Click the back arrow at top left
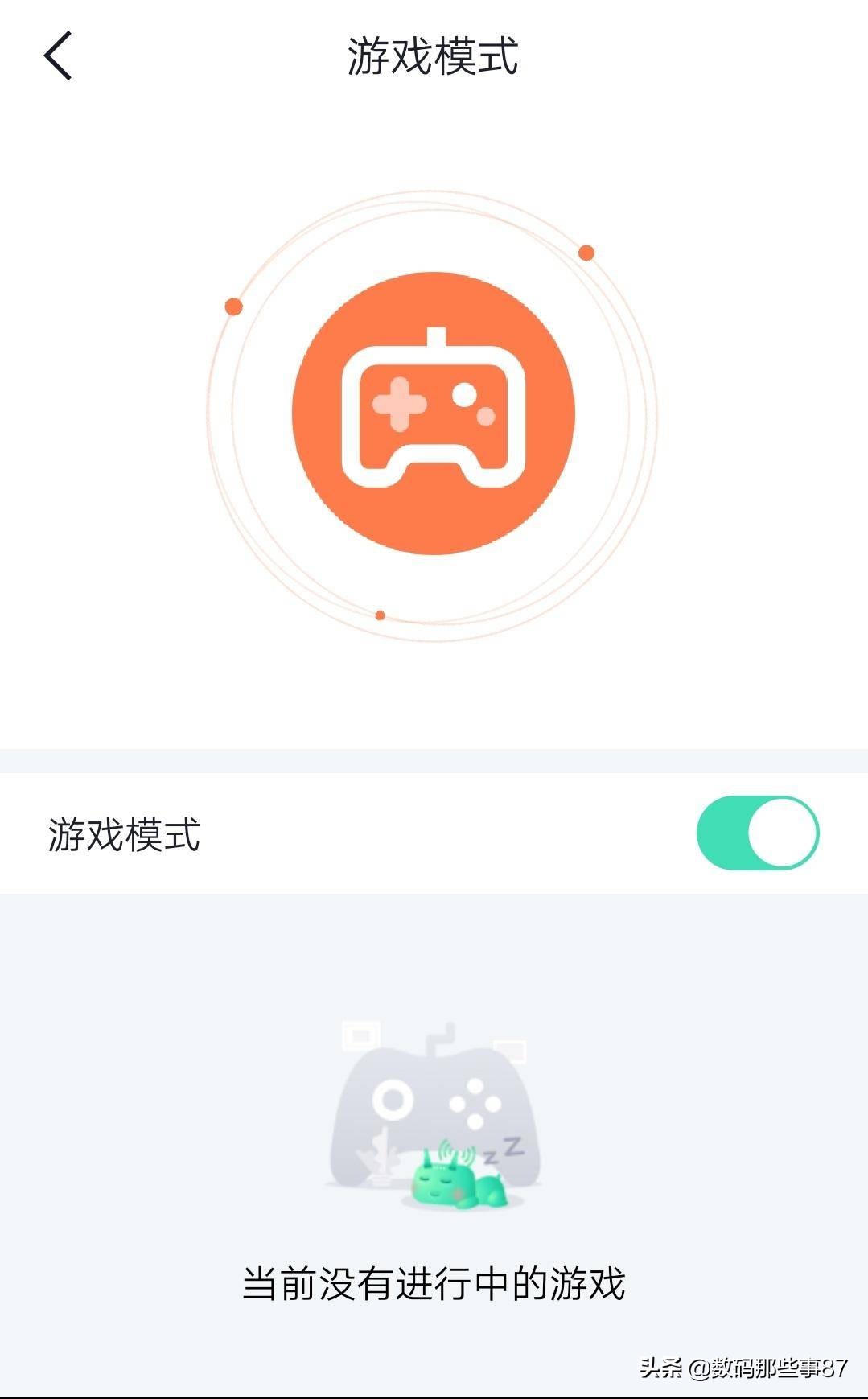Viewport: 868px width, 1399px height. (58, 58)
